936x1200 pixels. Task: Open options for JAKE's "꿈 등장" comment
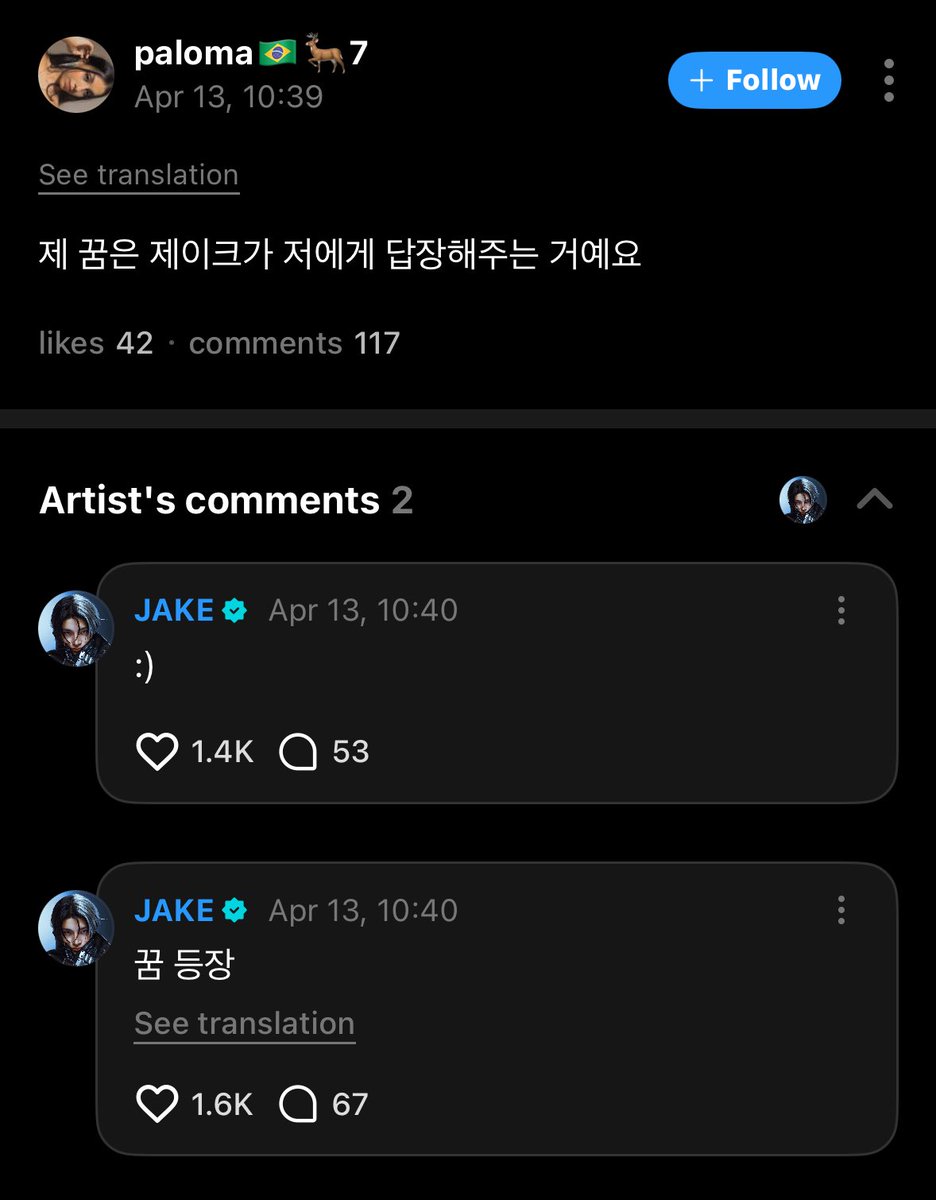841,910
